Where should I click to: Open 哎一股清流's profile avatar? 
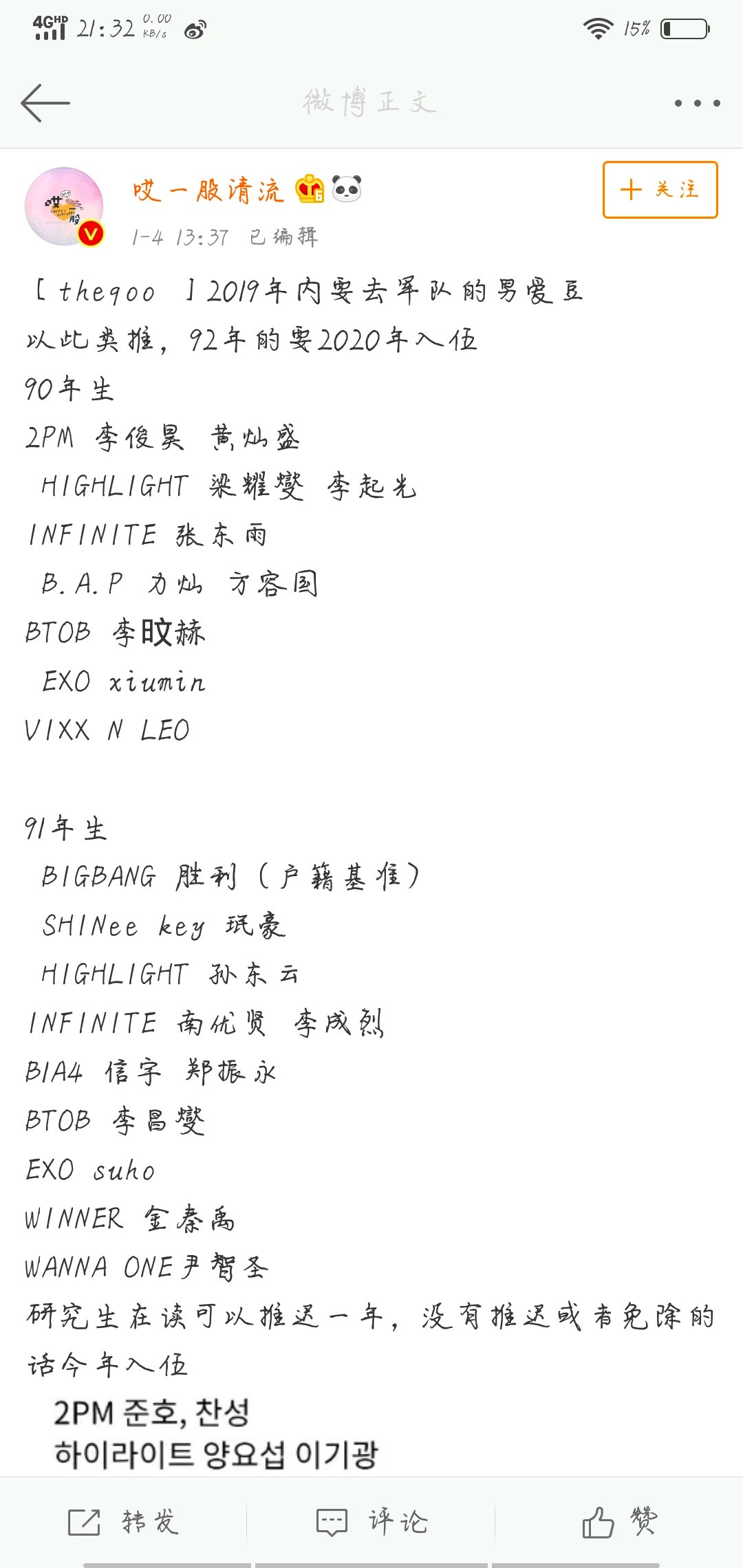[x=64, y=206]
